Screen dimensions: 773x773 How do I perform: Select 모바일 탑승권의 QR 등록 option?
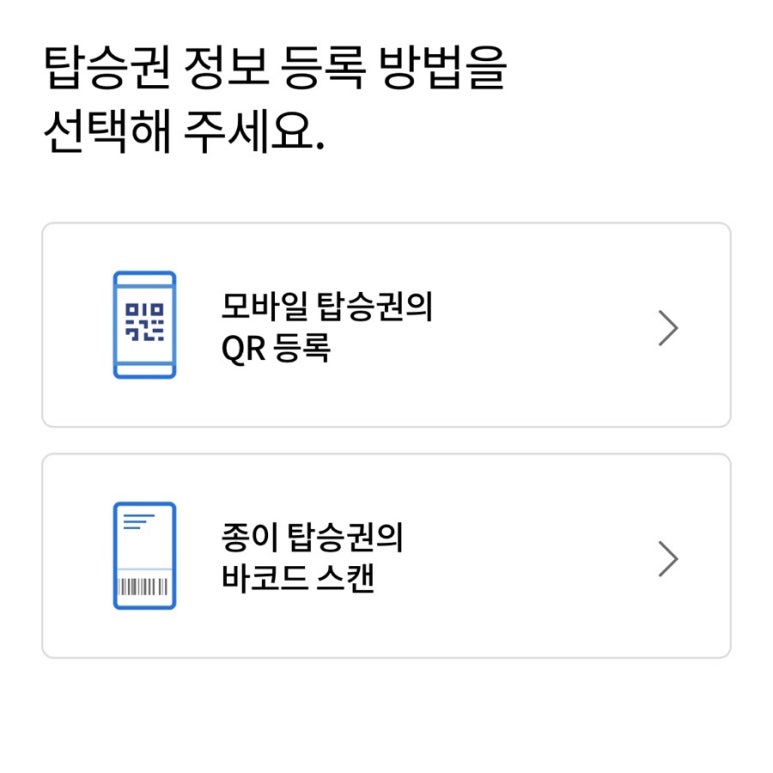386,325
